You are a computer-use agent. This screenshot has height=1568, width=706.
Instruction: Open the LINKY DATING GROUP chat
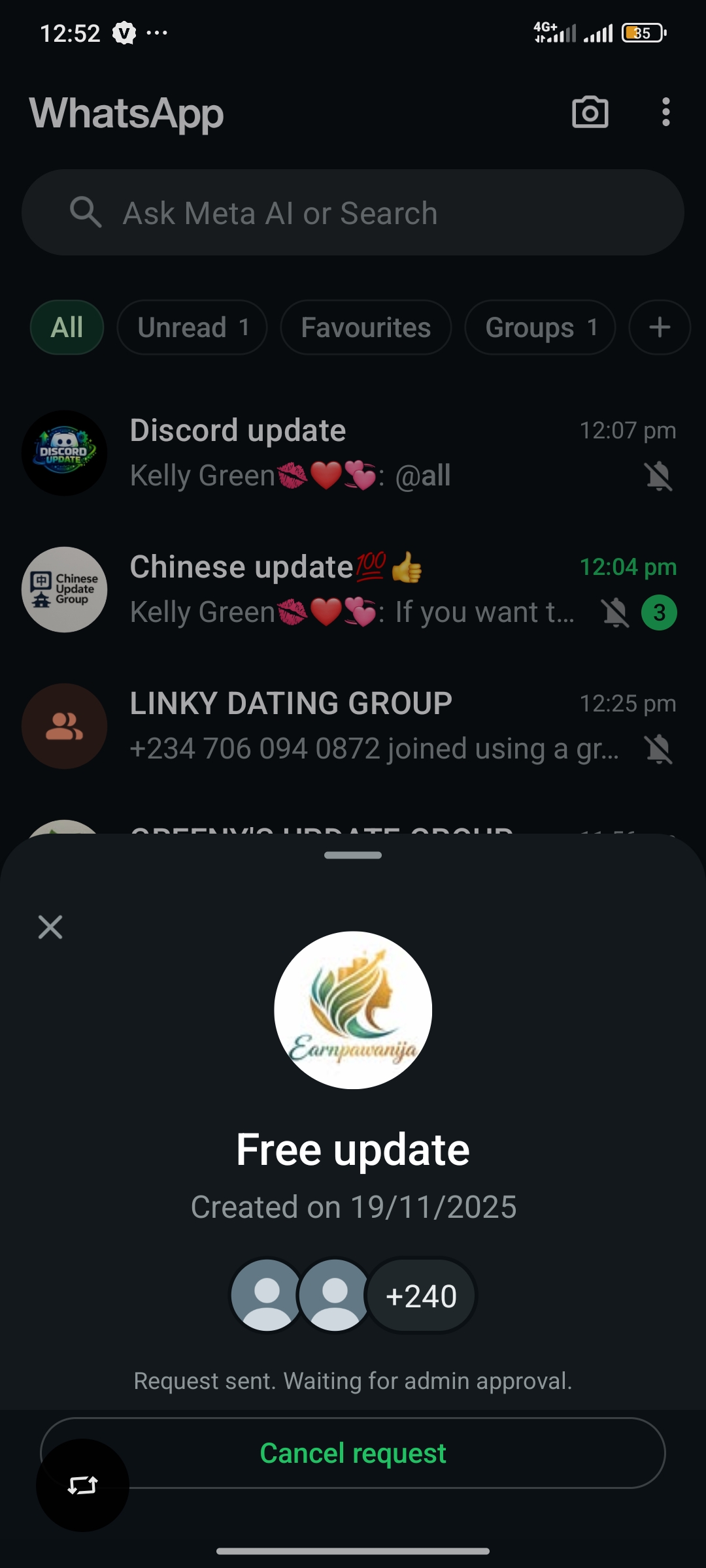[353, 726]
